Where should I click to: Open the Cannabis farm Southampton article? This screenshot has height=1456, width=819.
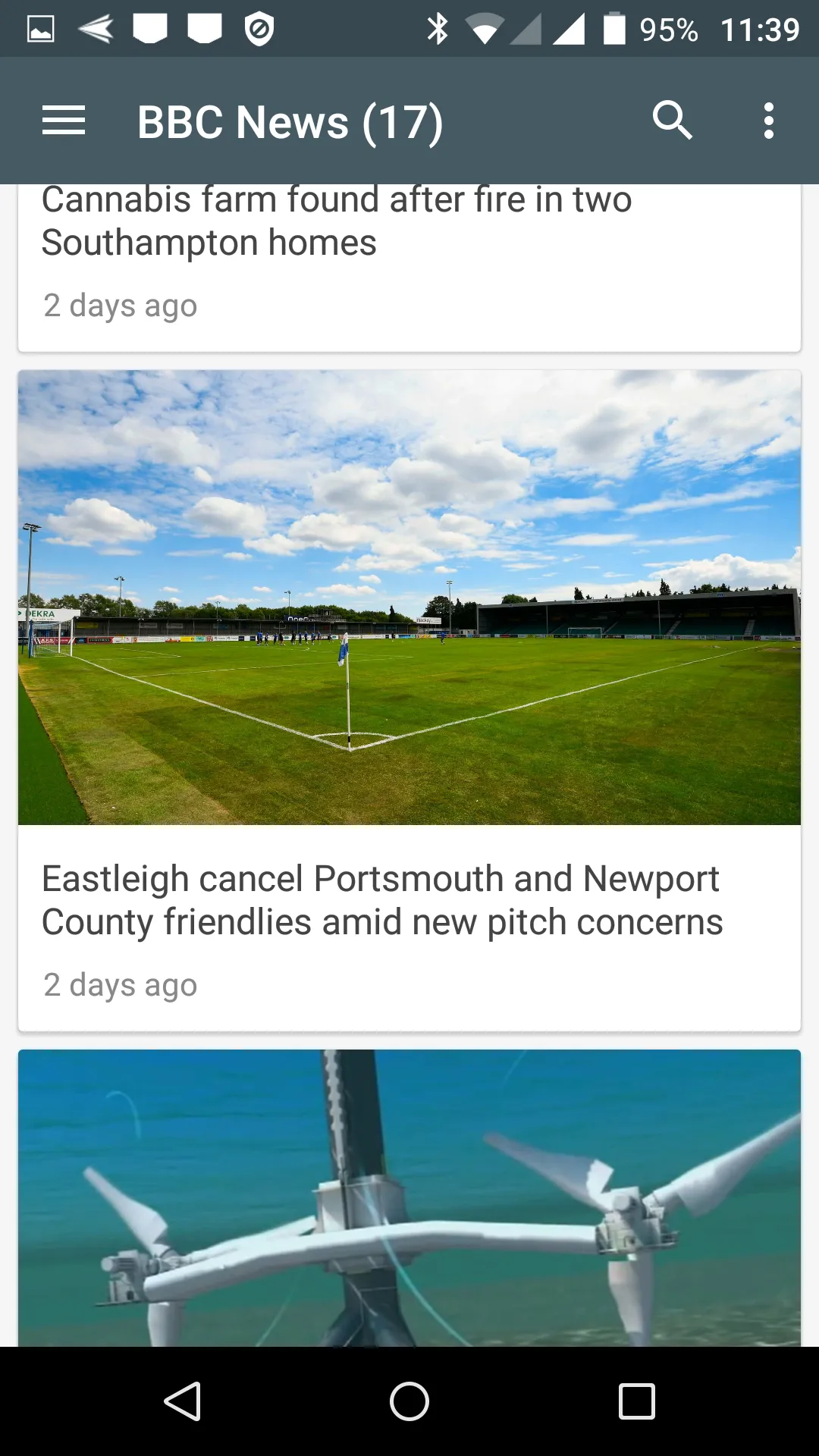pyautogui.click(x=409, y=267)
